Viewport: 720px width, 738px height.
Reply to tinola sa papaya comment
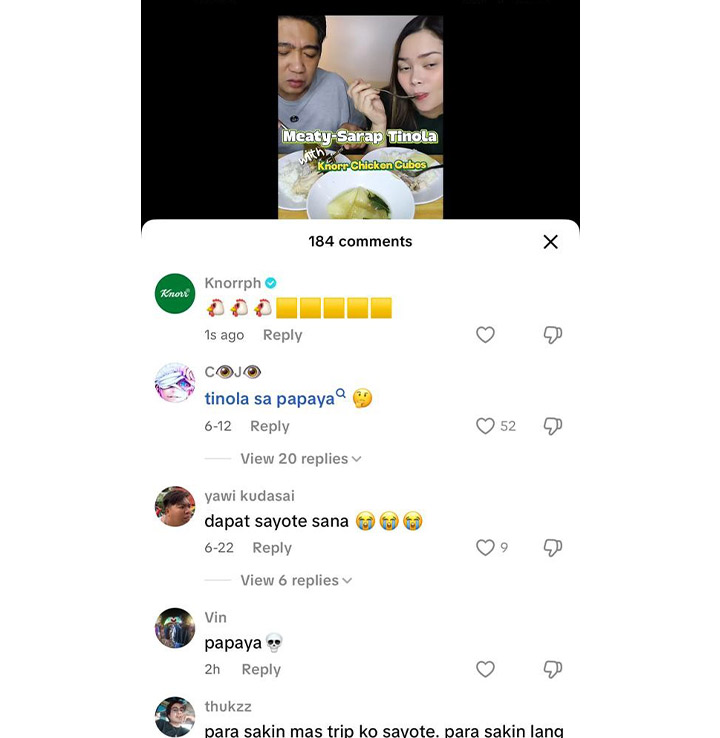point(270,426)
